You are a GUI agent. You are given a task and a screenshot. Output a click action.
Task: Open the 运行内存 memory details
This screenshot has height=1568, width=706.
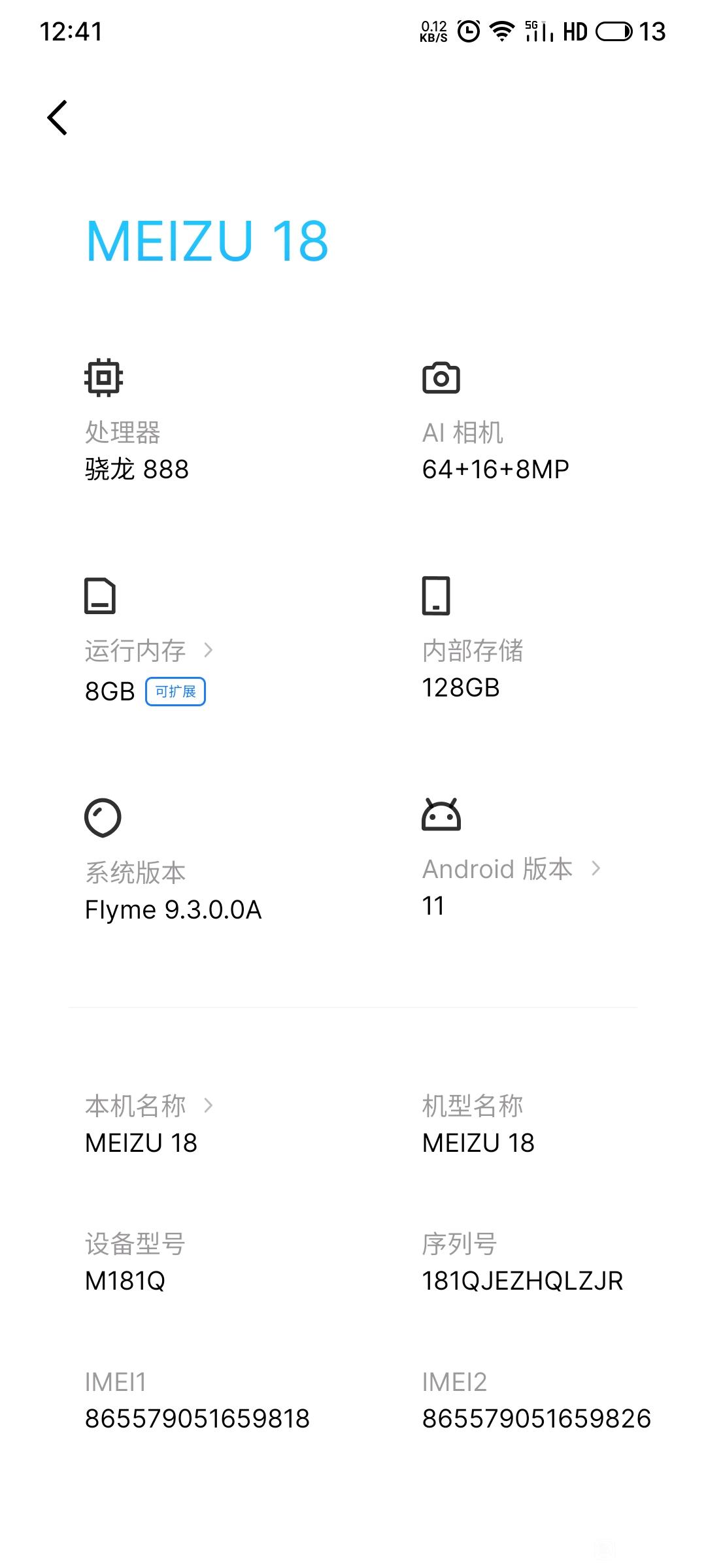149,651
